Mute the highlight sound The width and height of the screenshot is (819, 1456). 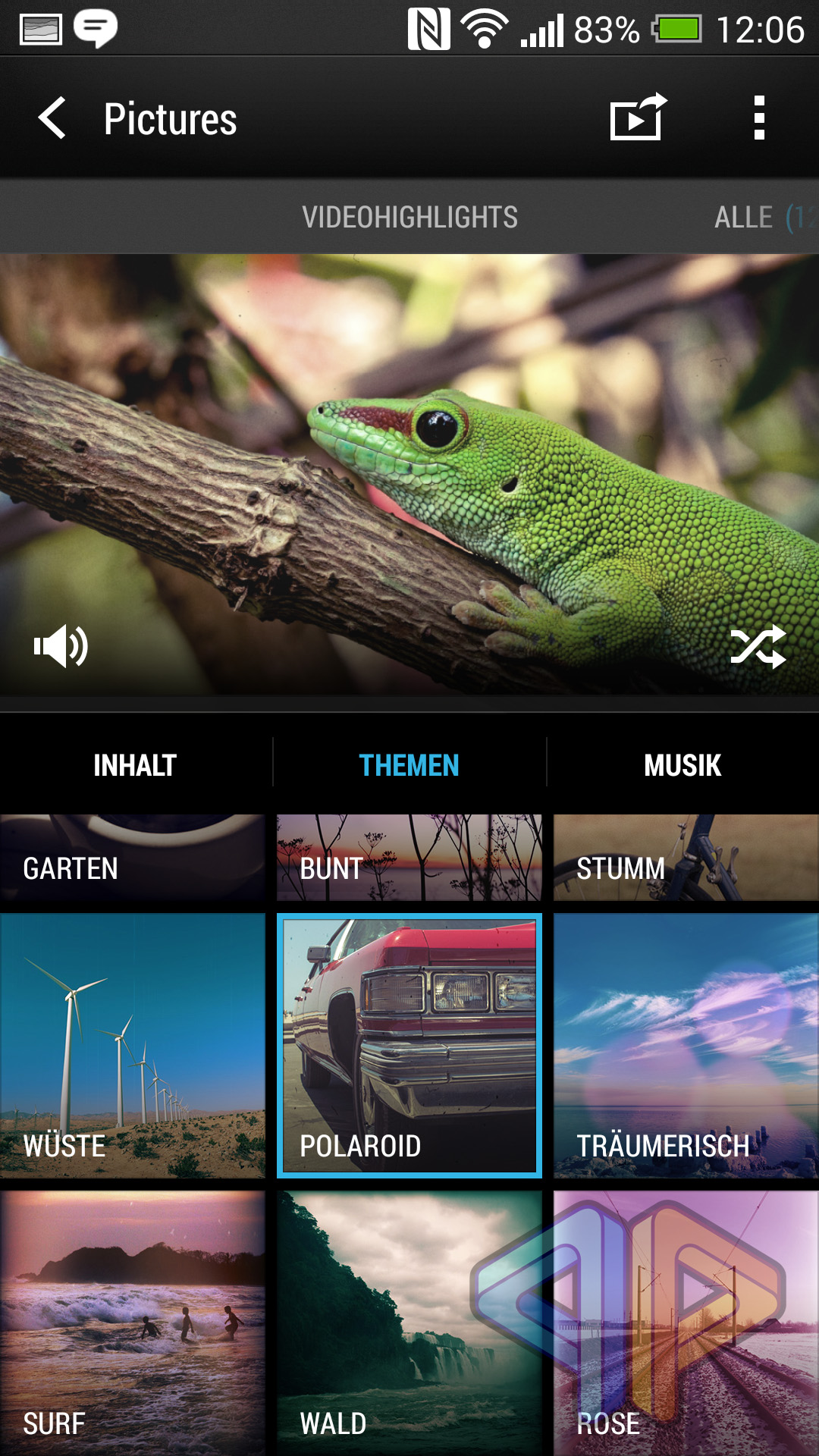pos(61,647)
